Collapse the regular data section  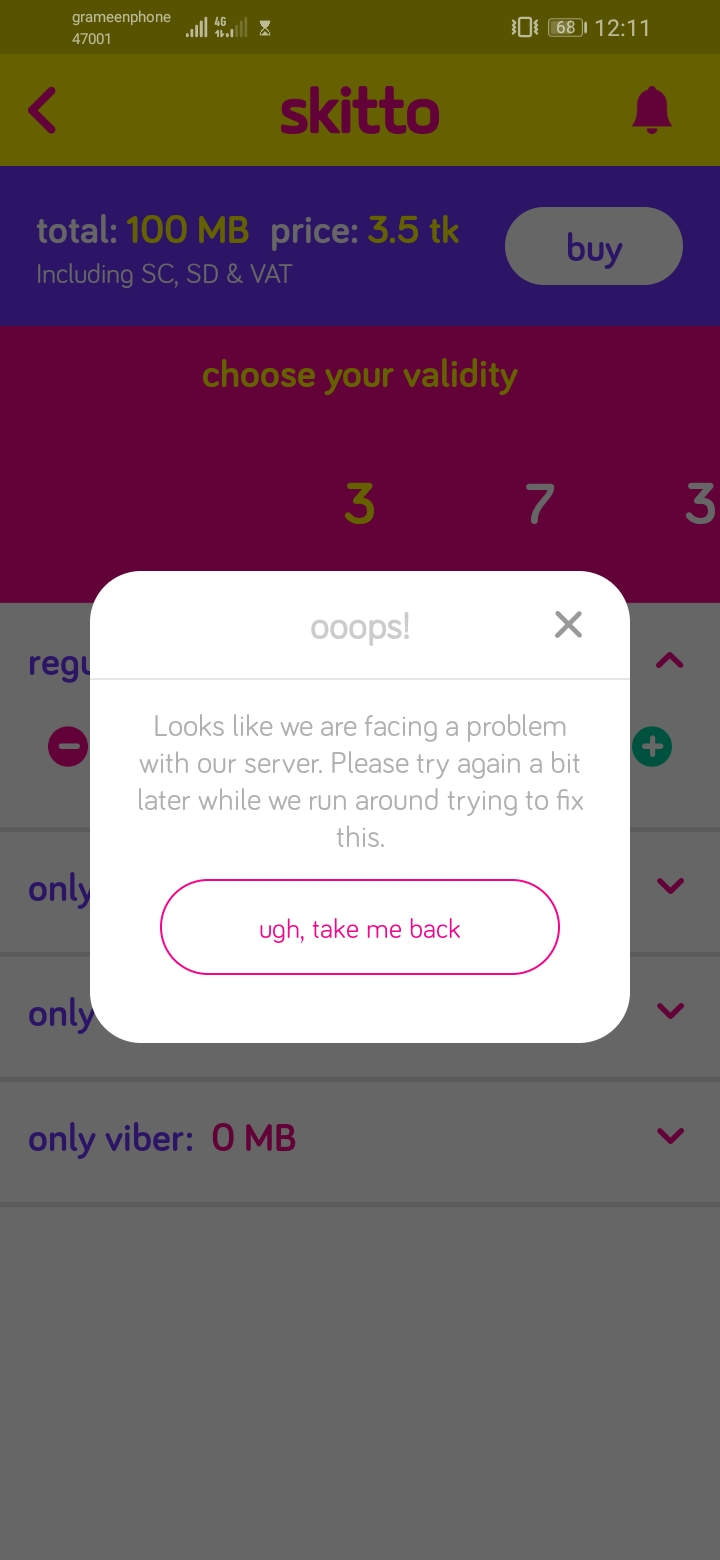pyautogui.click(x=669, y=660)
